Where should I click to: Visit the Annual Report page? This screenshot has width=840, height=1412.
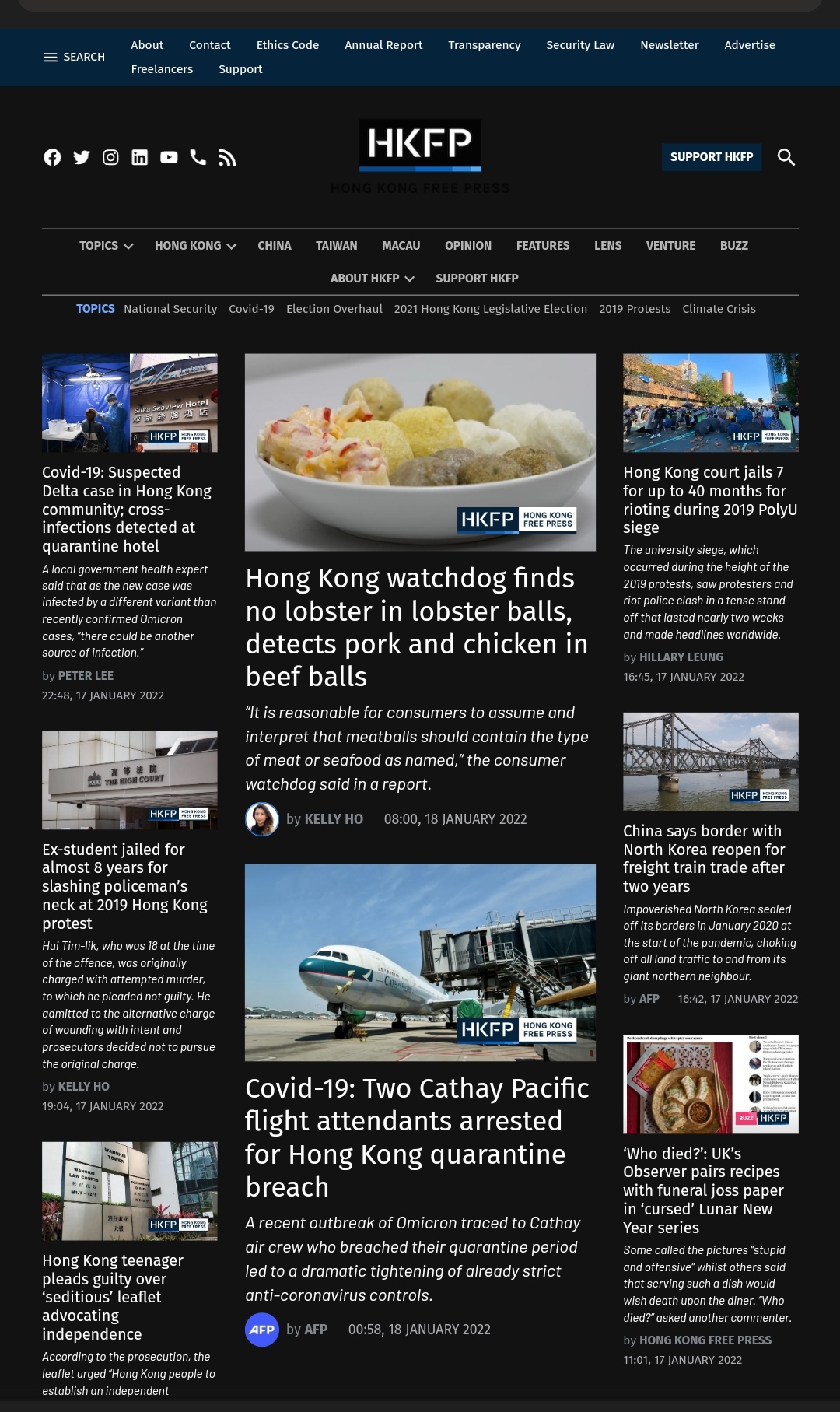383,45
